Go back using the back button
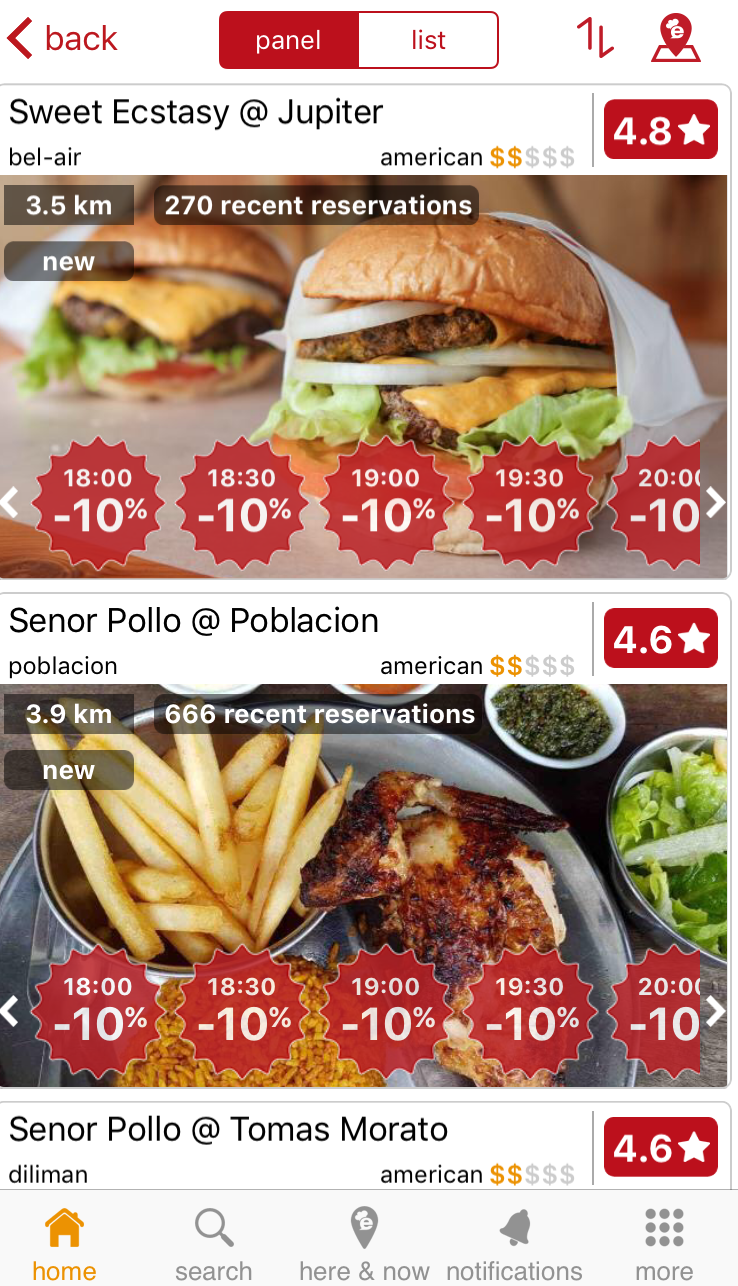This screenshot has width=738, height=1286. [x=62, y=39]
